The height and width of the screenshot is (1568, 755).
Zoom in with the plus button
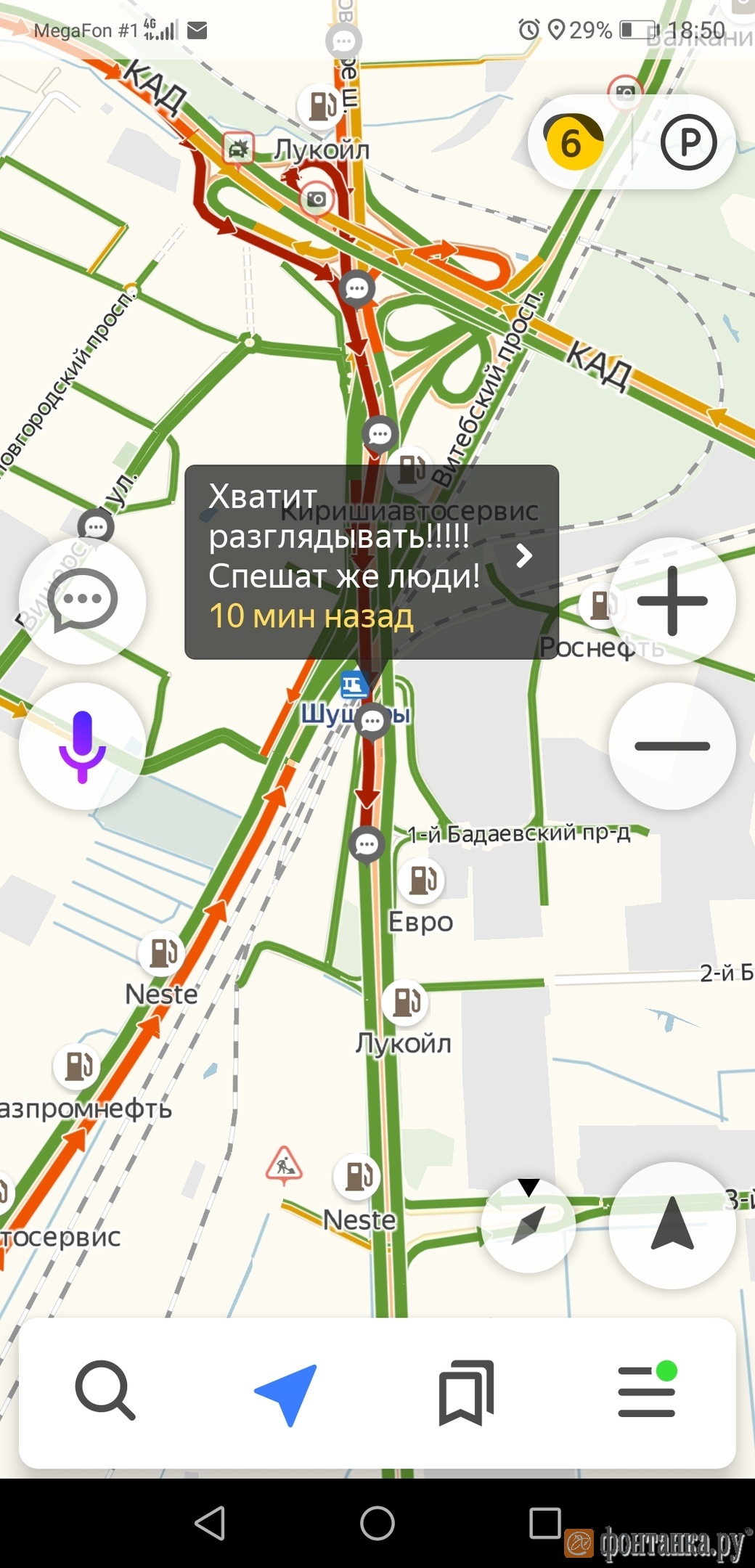click(672, 601)
